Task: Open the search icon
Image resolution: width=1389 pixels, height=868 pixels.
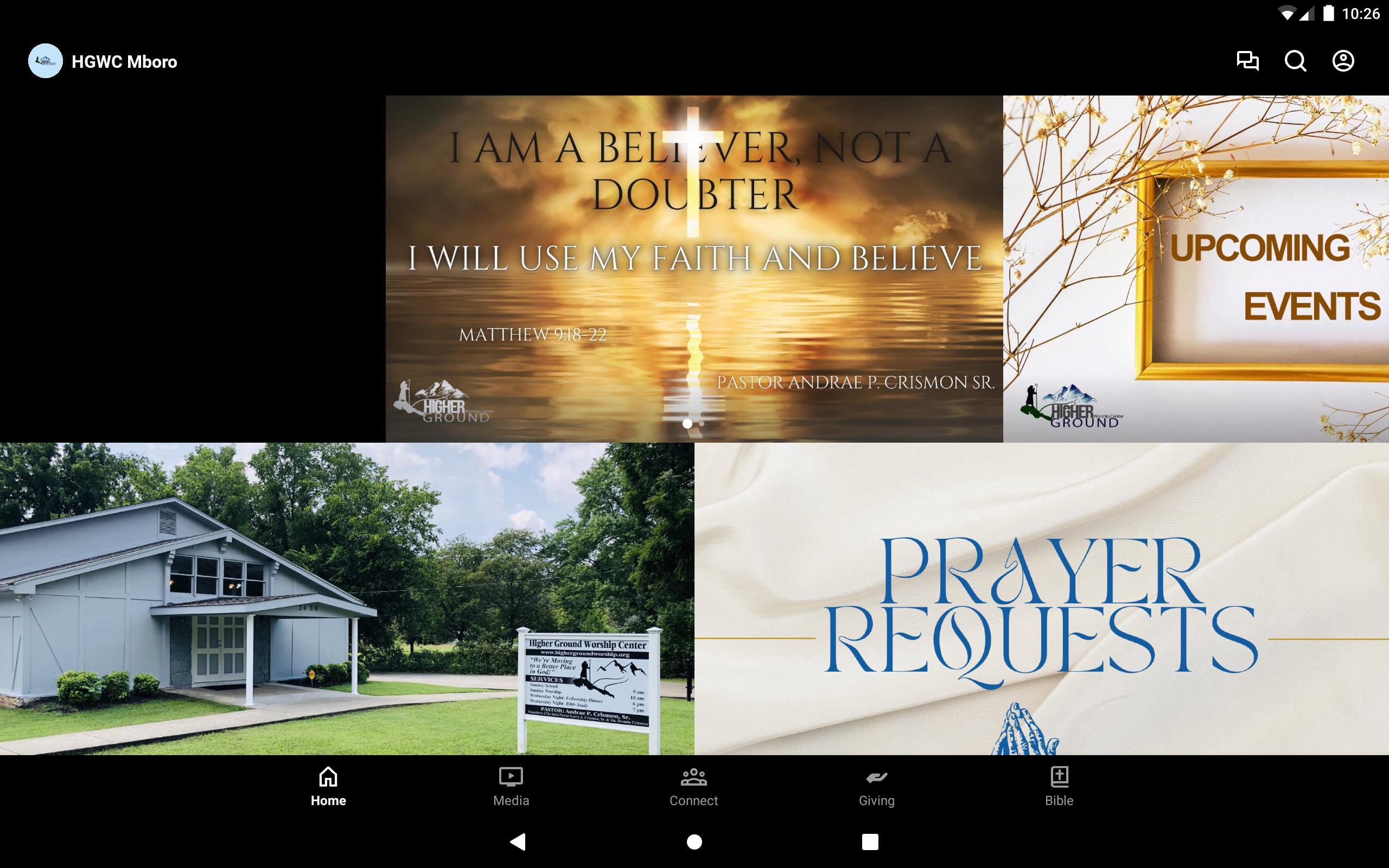Action: 1295,61
